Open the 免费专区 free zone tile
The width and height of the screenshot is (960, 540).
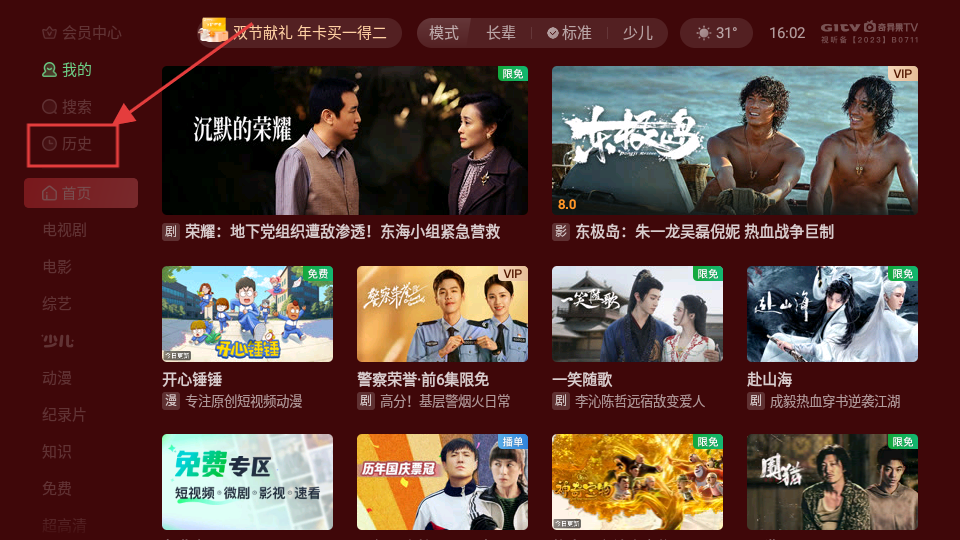click(248, 482)
